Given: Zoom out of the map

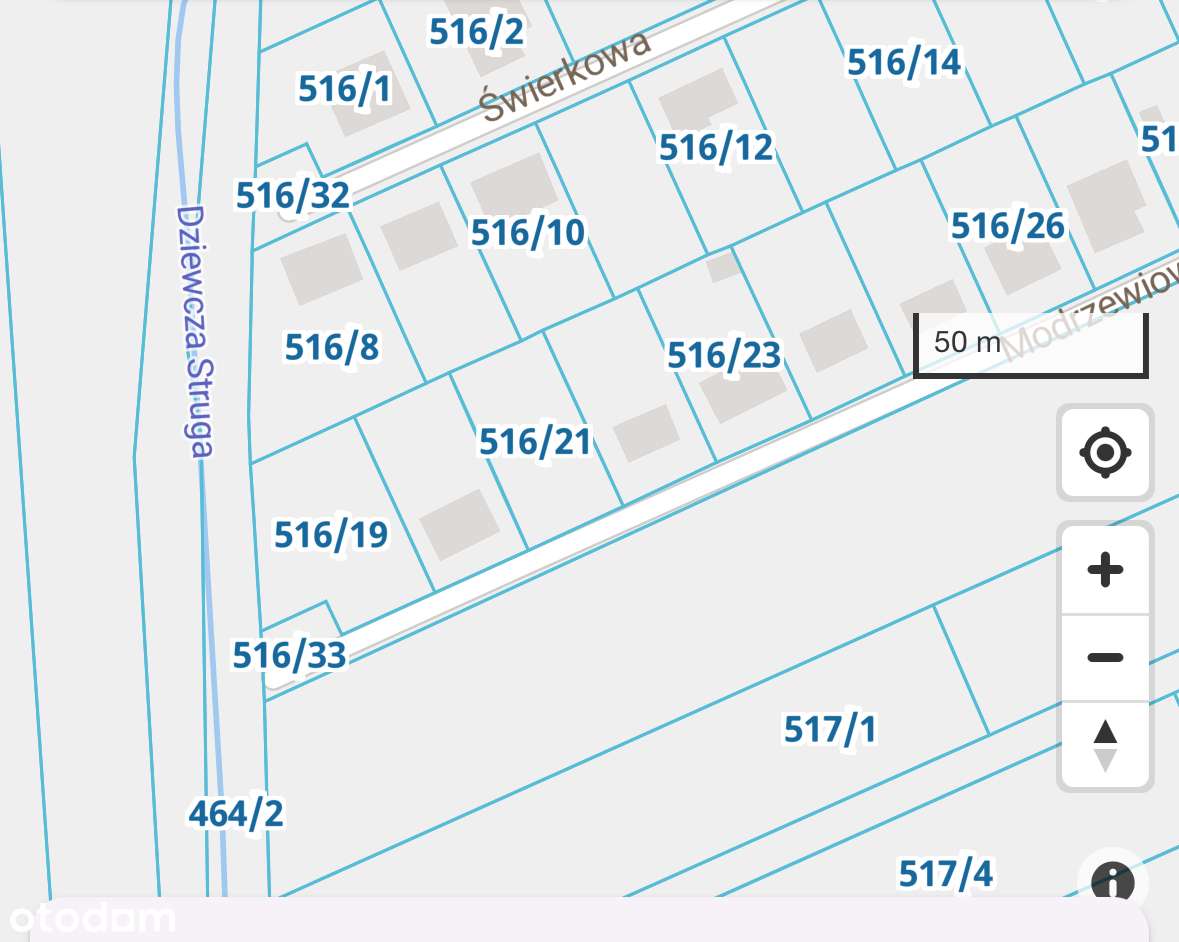Looking at the screenshot, I should (x=1105, y=657).
